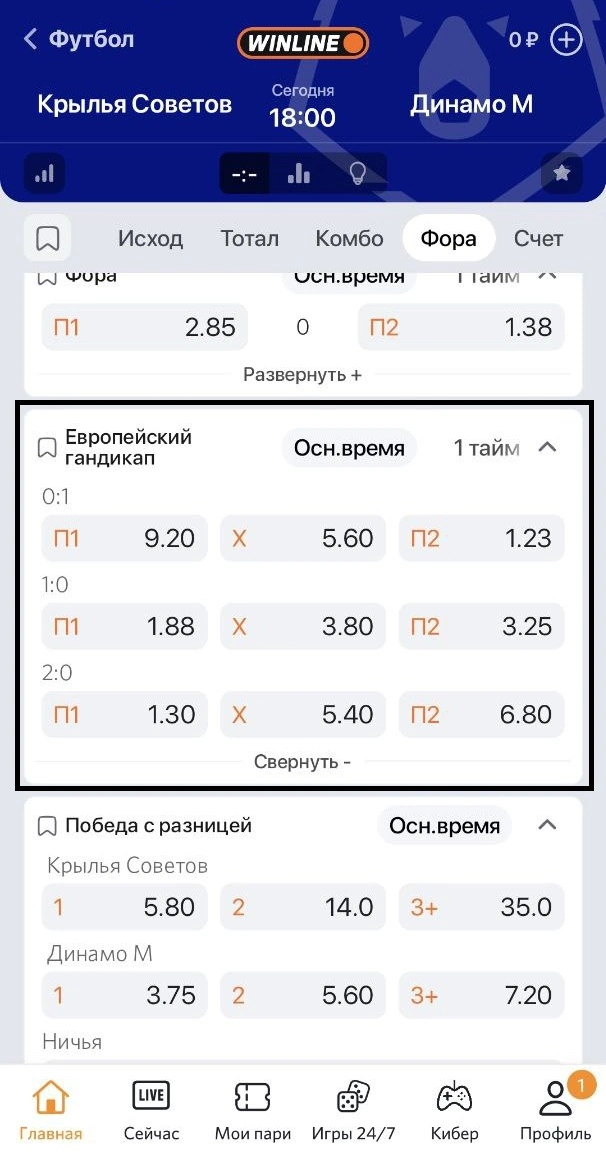Collapse the market with Свернуть -

(x=302, y=762)
